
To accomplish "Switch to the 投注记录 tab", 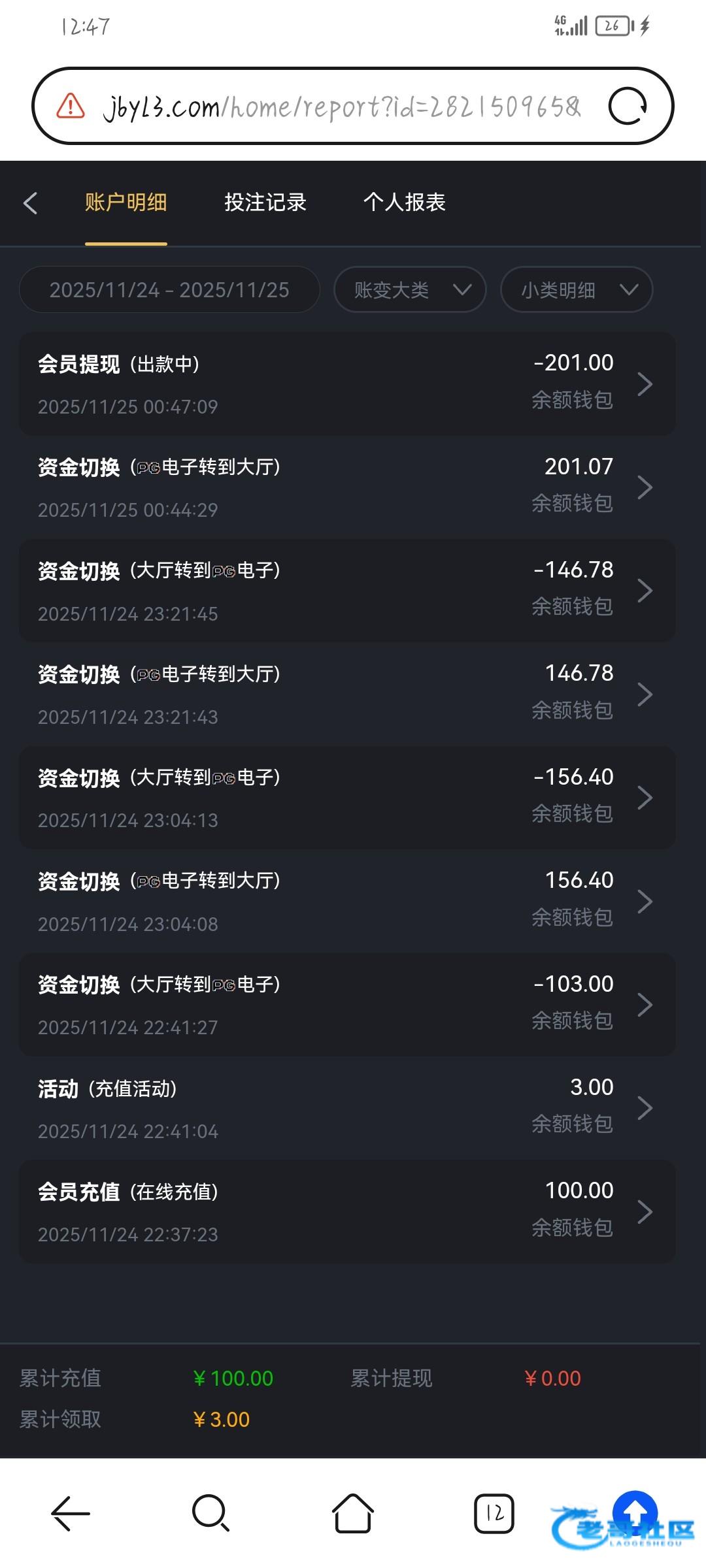I will click(x=265, y=203).
